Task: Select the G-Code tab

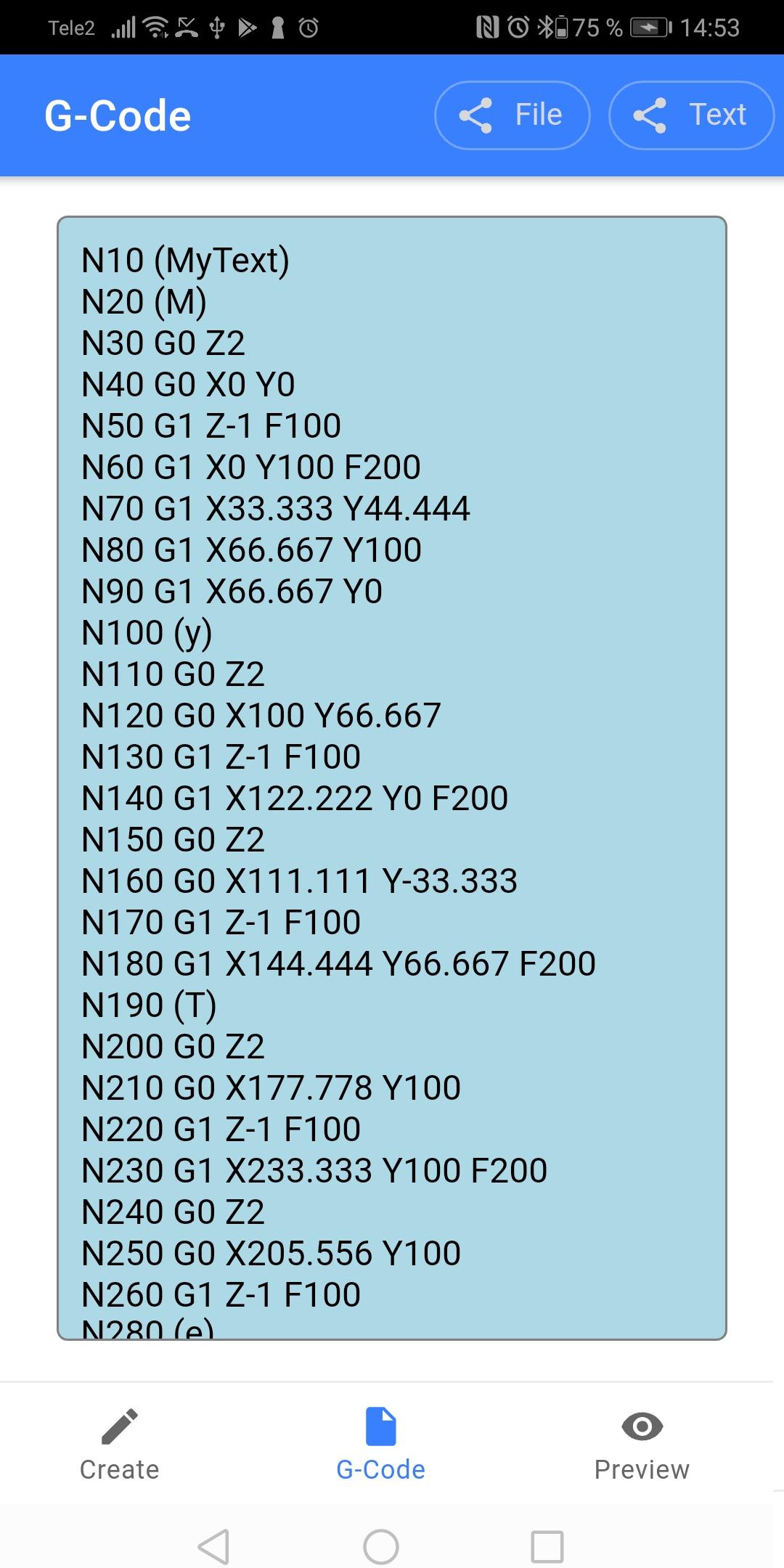Action: pyautogui.click(x=380, y=1445)
